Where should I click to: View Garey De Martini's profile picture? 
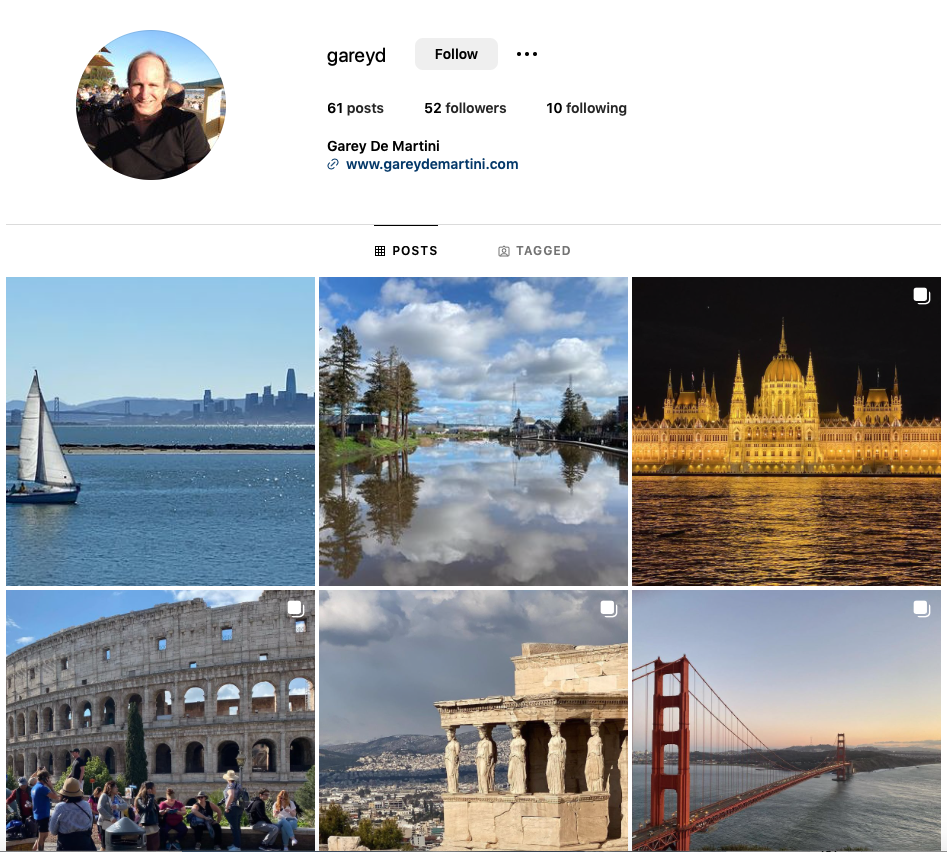coord(151,105)
